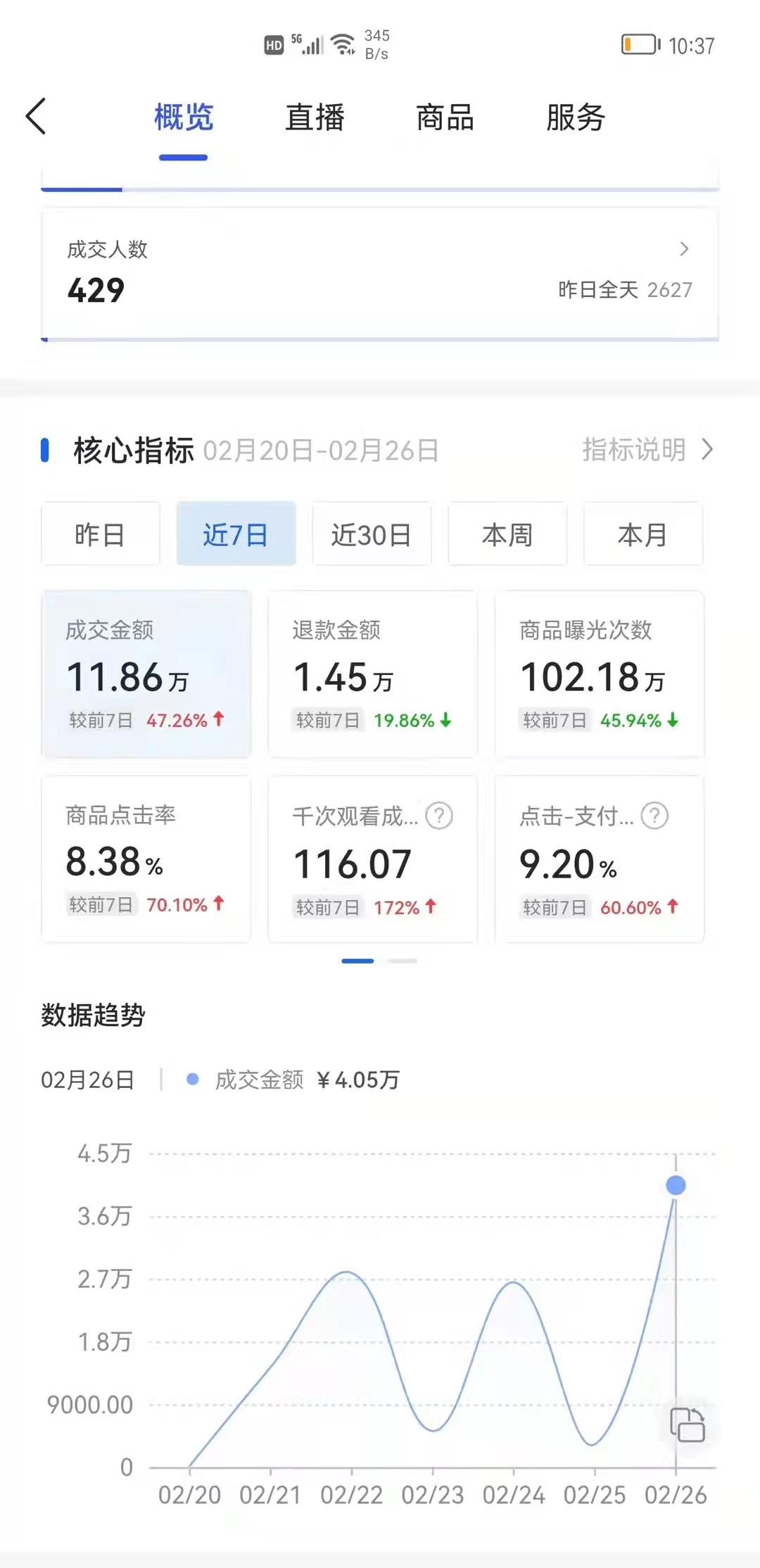Tap help icon beside 千次观看成
Viewport: 760px width, 1568px height.
(x=439, y=816)
